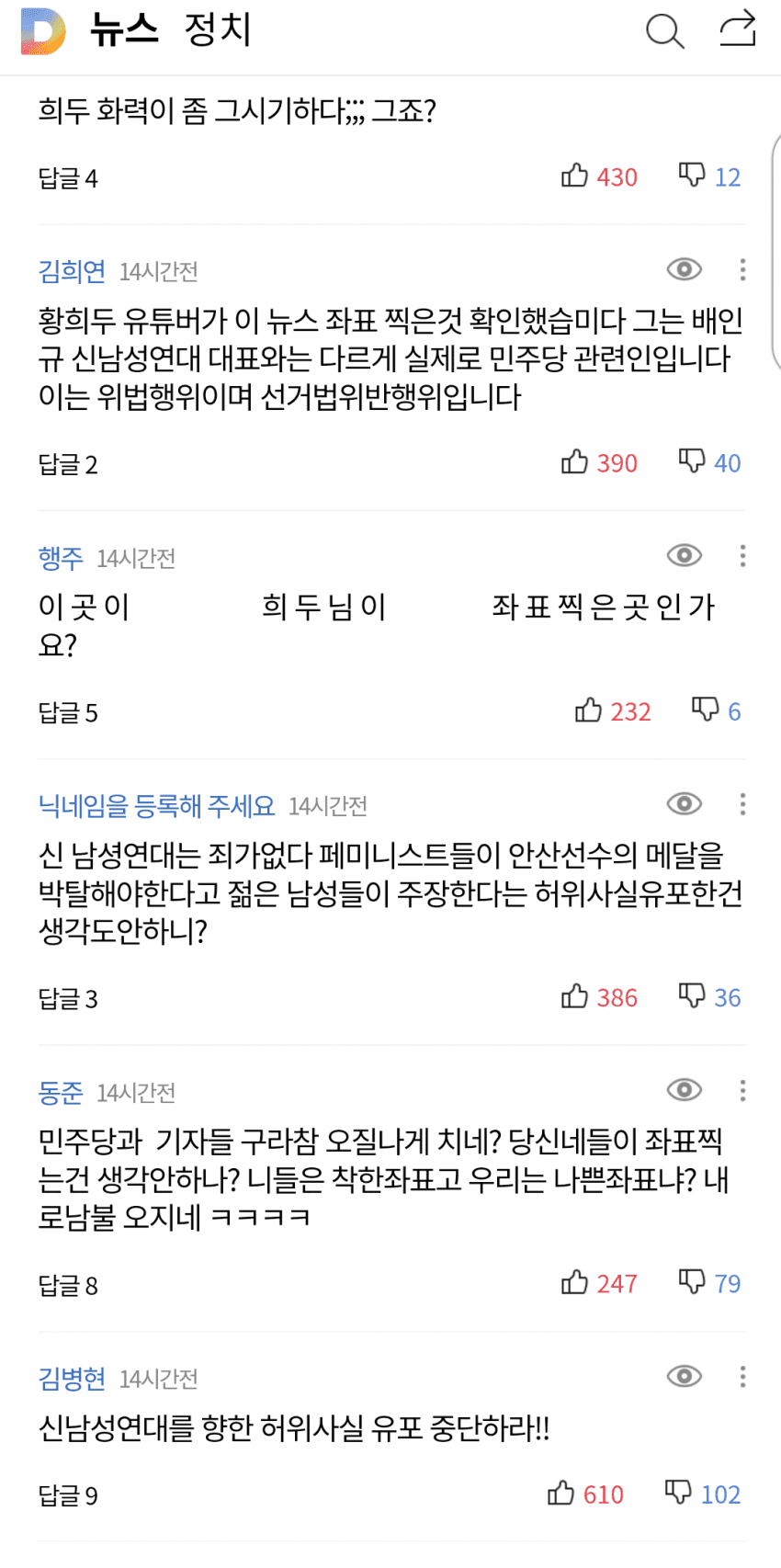Image resolution: width=781 pixels, height=1568 pixels.
Task: Go to Daum home via logo
Action: (x=43, y=31)
